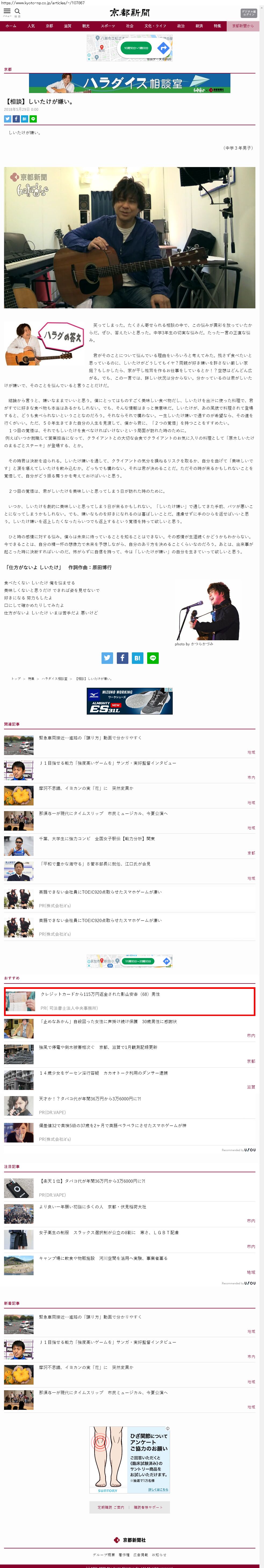Go to the 滋賀 navigation tab
This screenshot has width=264, height=1568.
68,26
